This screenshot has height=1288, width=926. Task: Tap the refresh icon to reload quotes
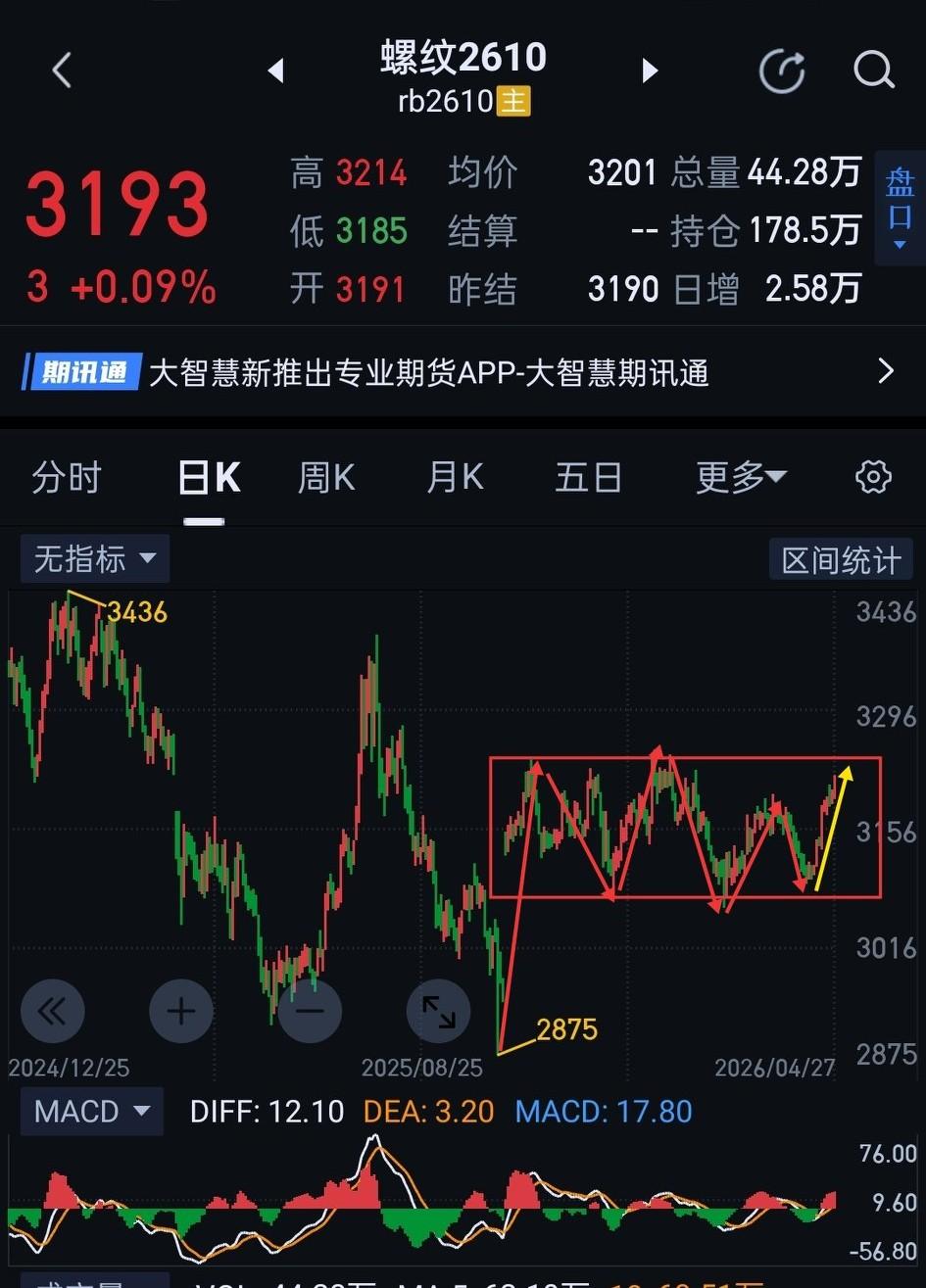(781, 71)
